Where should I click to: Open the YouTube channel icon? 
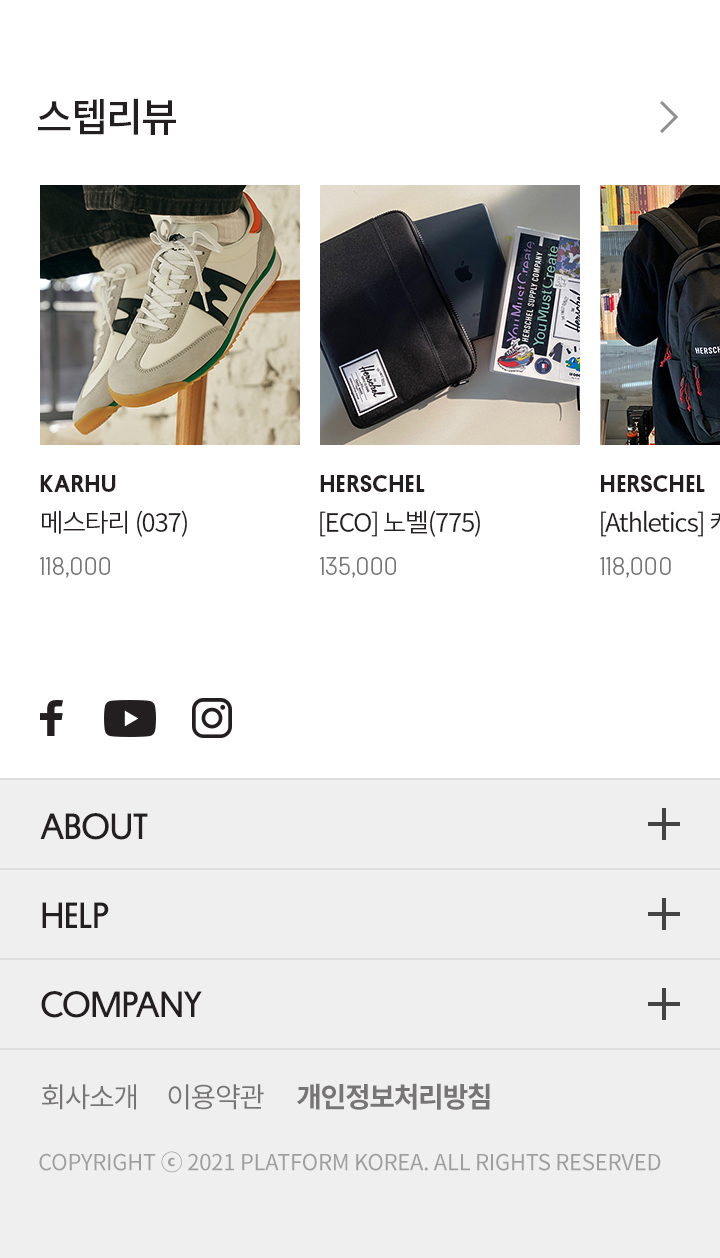click(x=130, y=718)
